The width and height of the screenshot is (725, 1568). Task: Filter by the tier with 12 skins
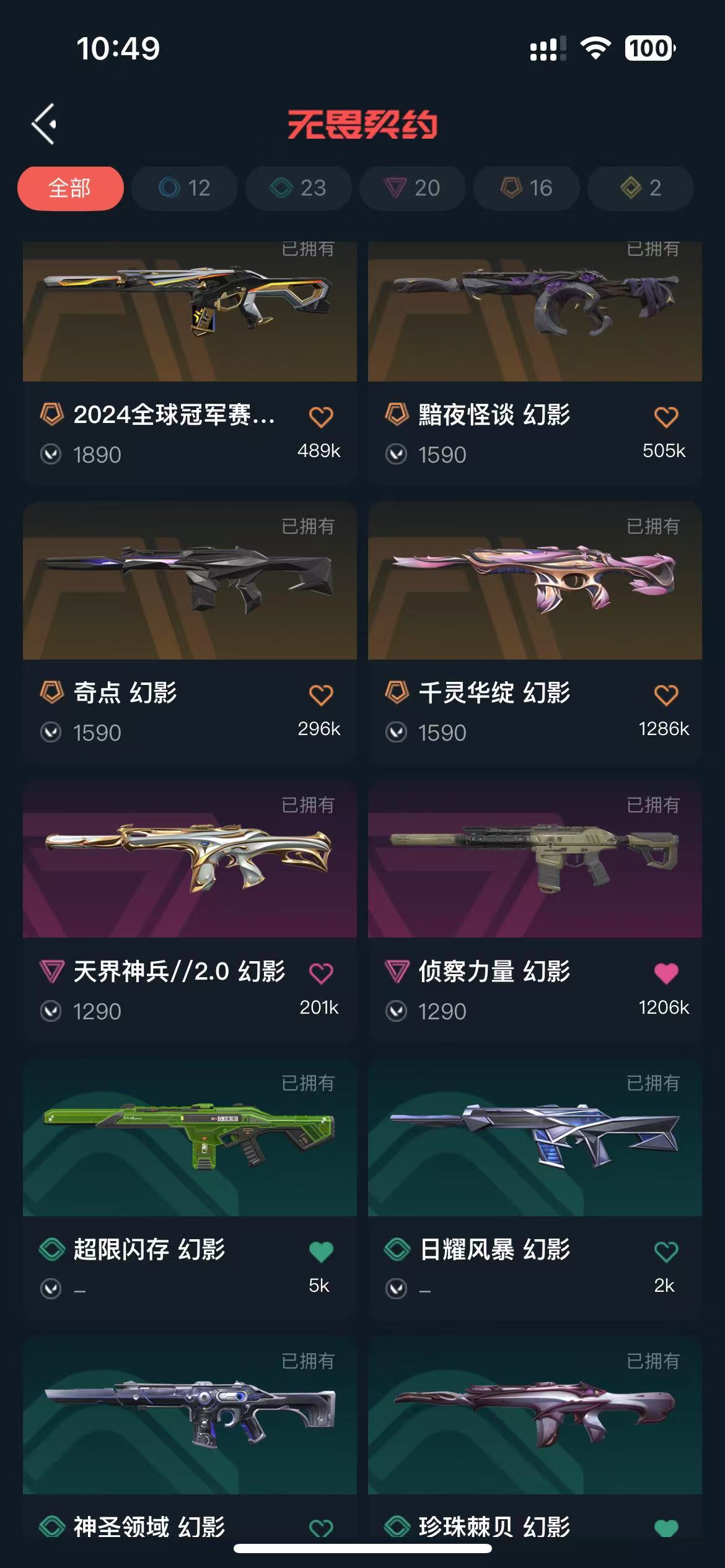point(185,188)
